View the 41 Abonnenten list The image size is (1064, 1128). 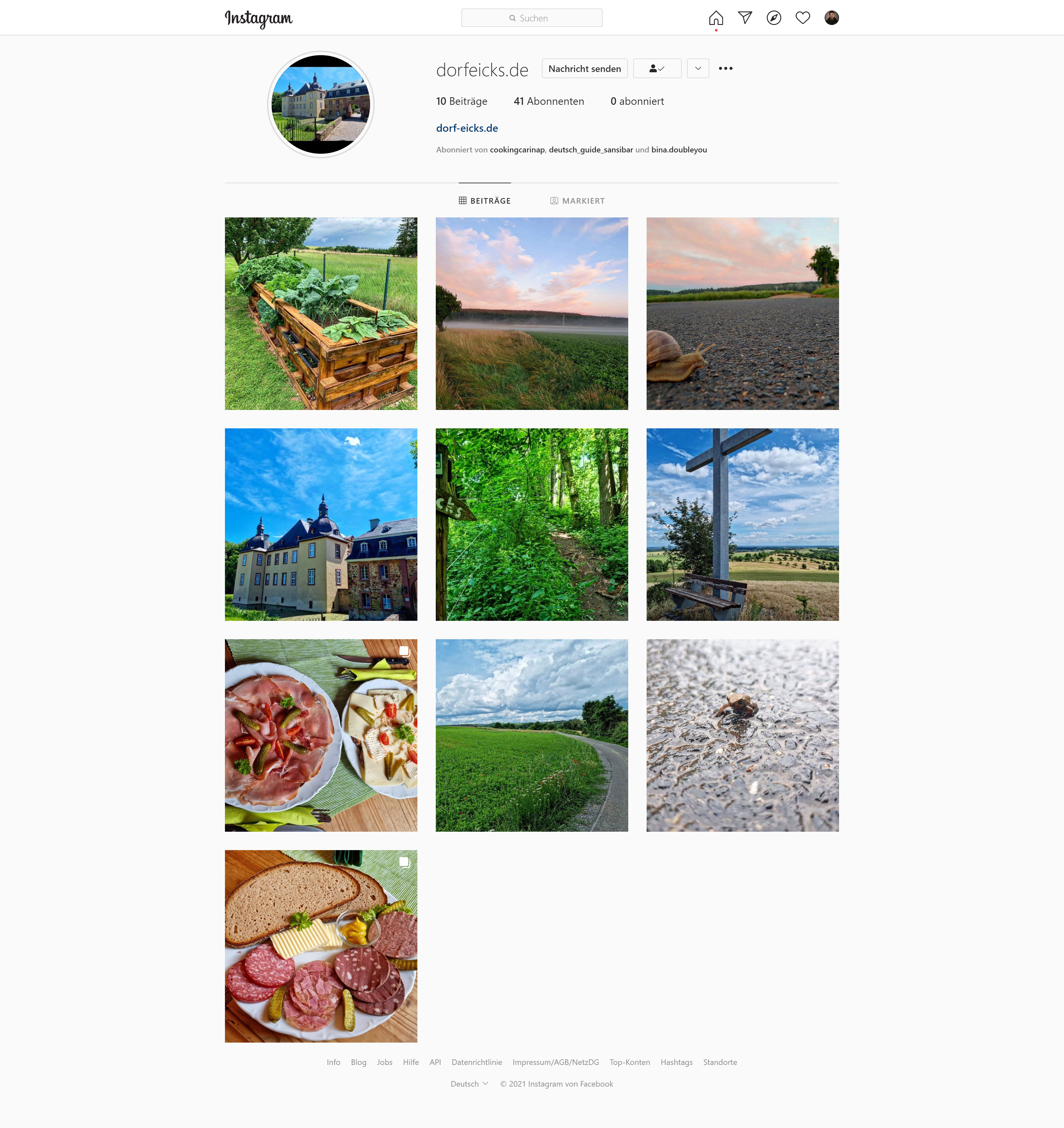pos(548,102)
